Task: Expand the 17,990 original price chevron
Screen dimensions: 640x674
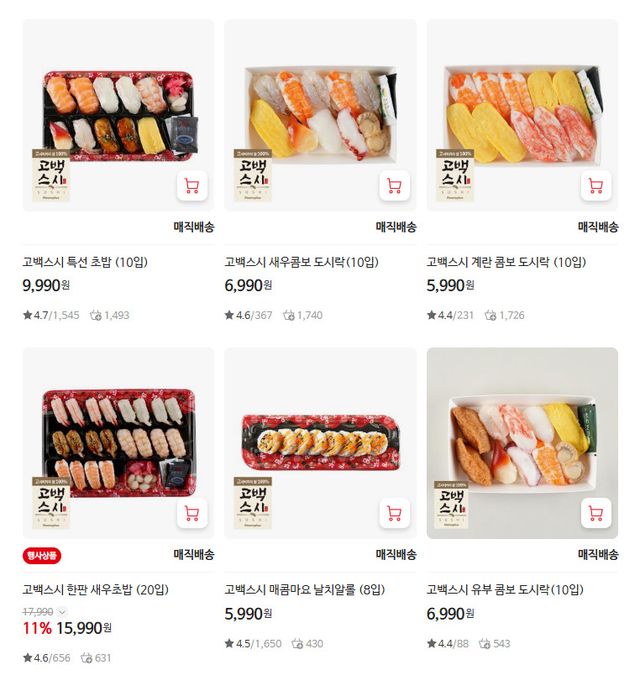Action: point(62,611)
